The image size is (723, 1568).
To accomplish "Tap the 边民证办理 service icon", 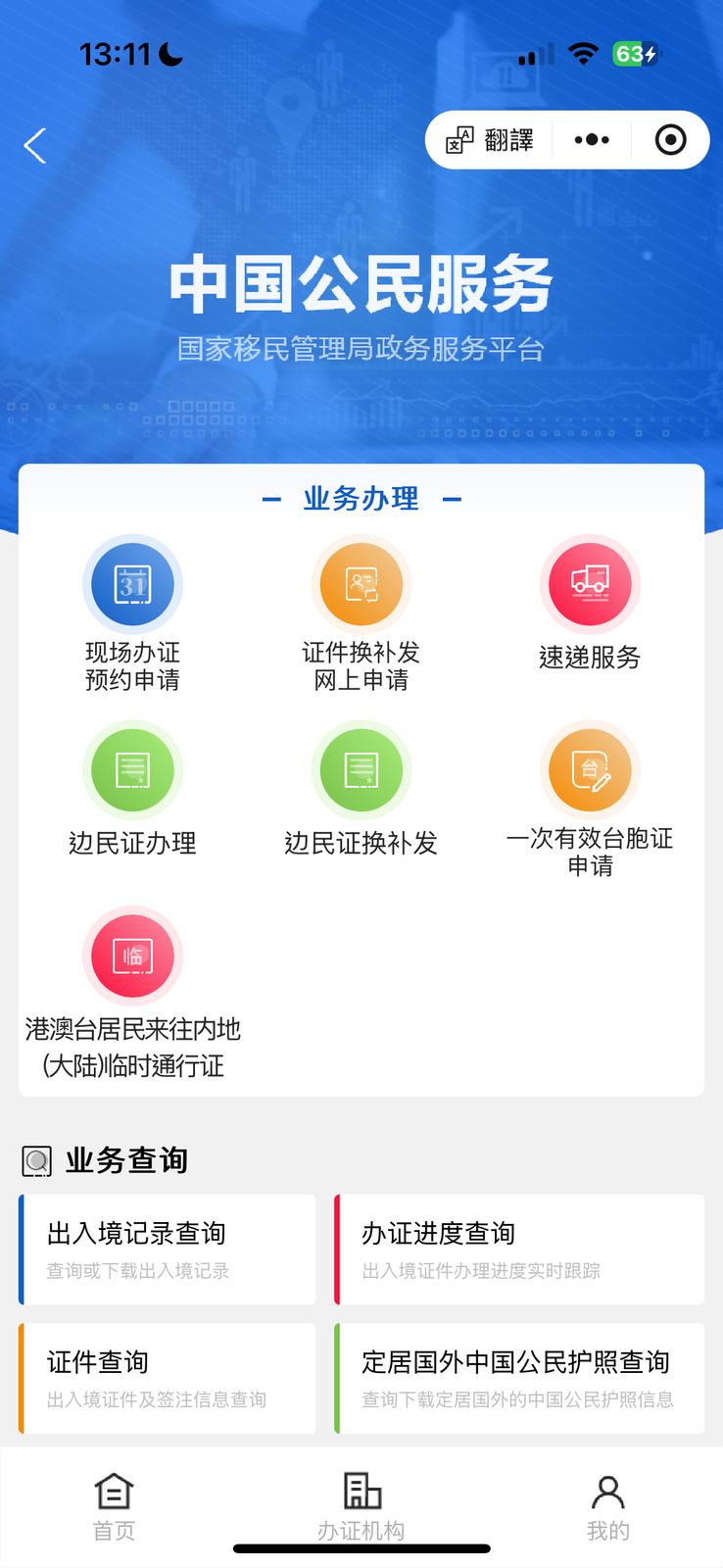I will [132, 770].
